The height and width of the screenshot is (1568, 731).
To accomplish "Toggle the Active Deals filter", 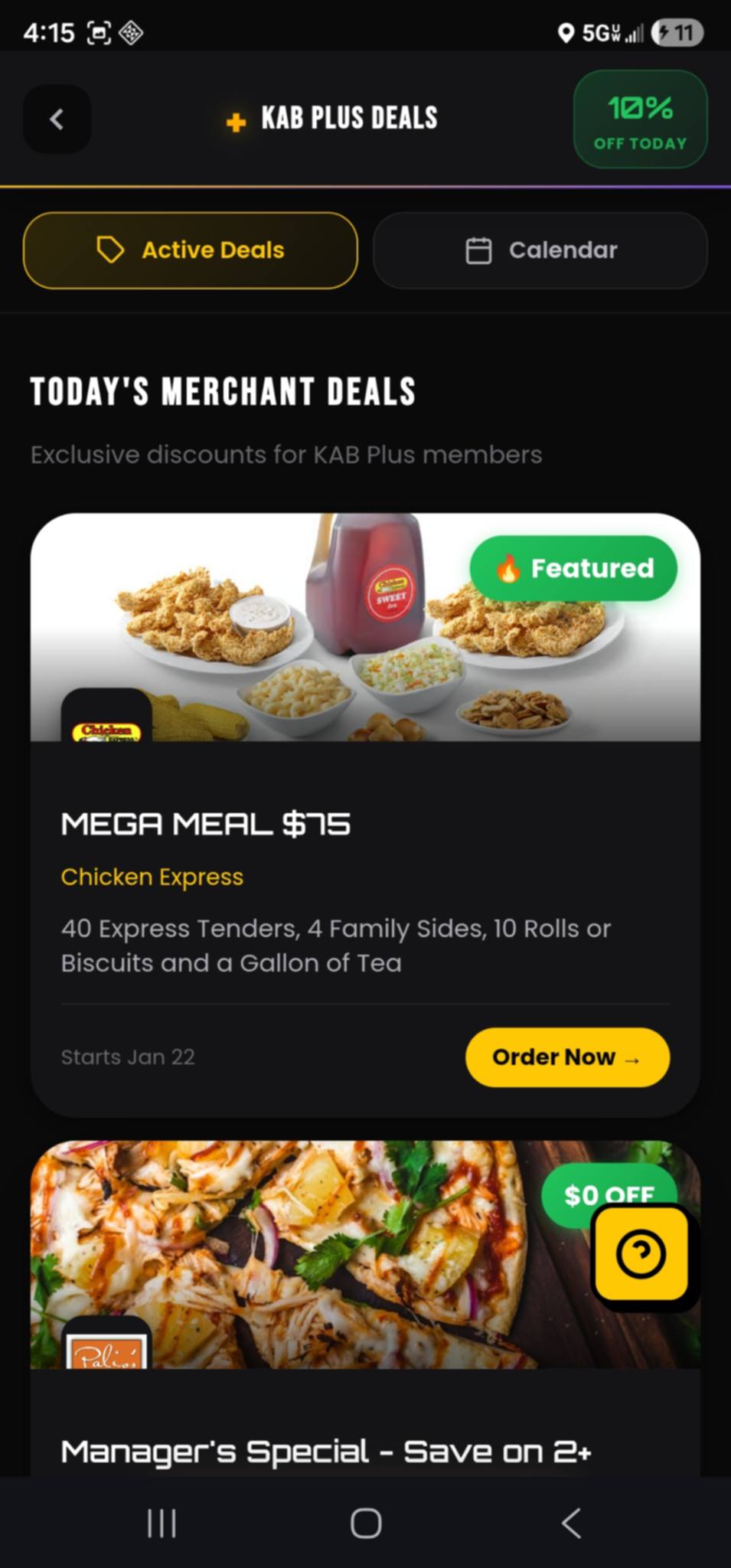I will (x=191, y=250).
